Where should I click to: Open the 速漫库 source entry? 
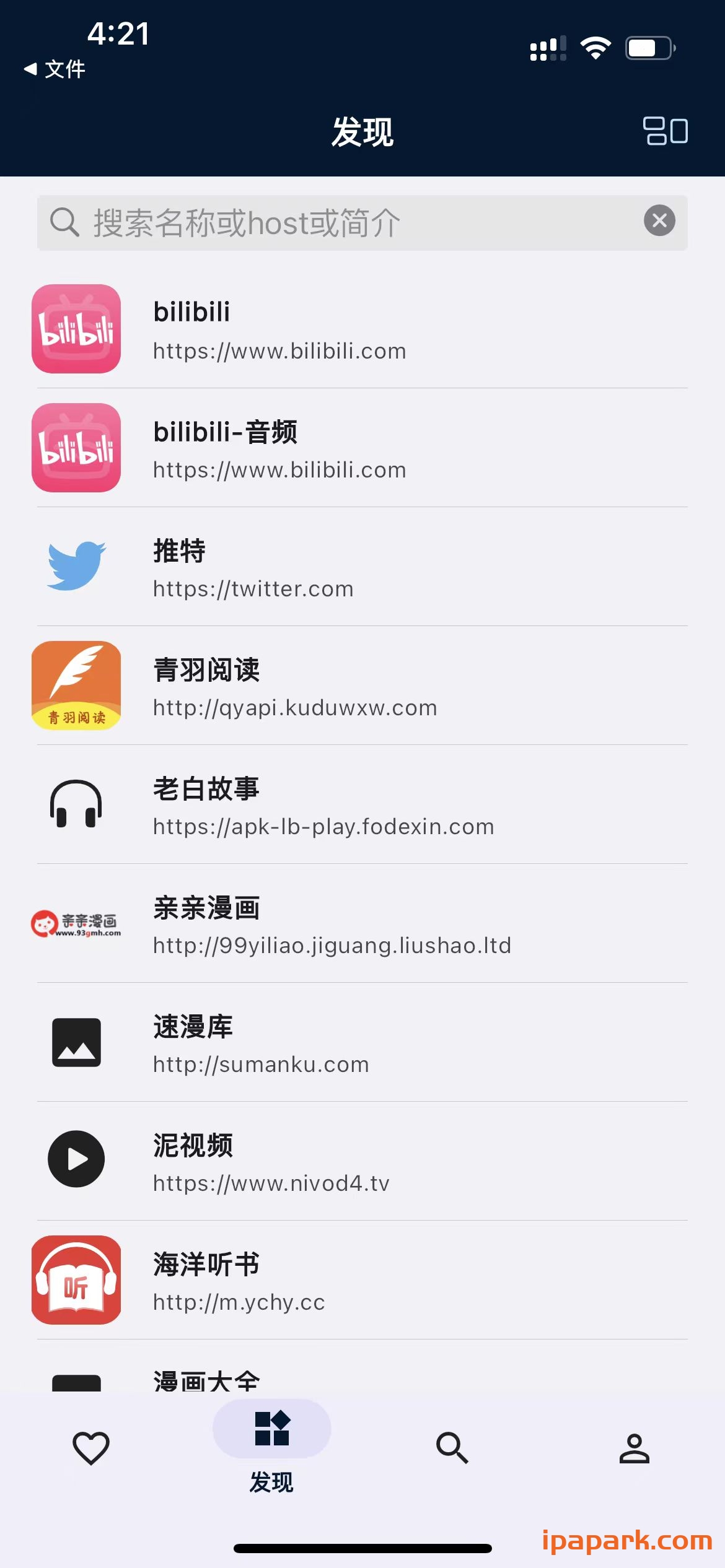coord(260,1043)
